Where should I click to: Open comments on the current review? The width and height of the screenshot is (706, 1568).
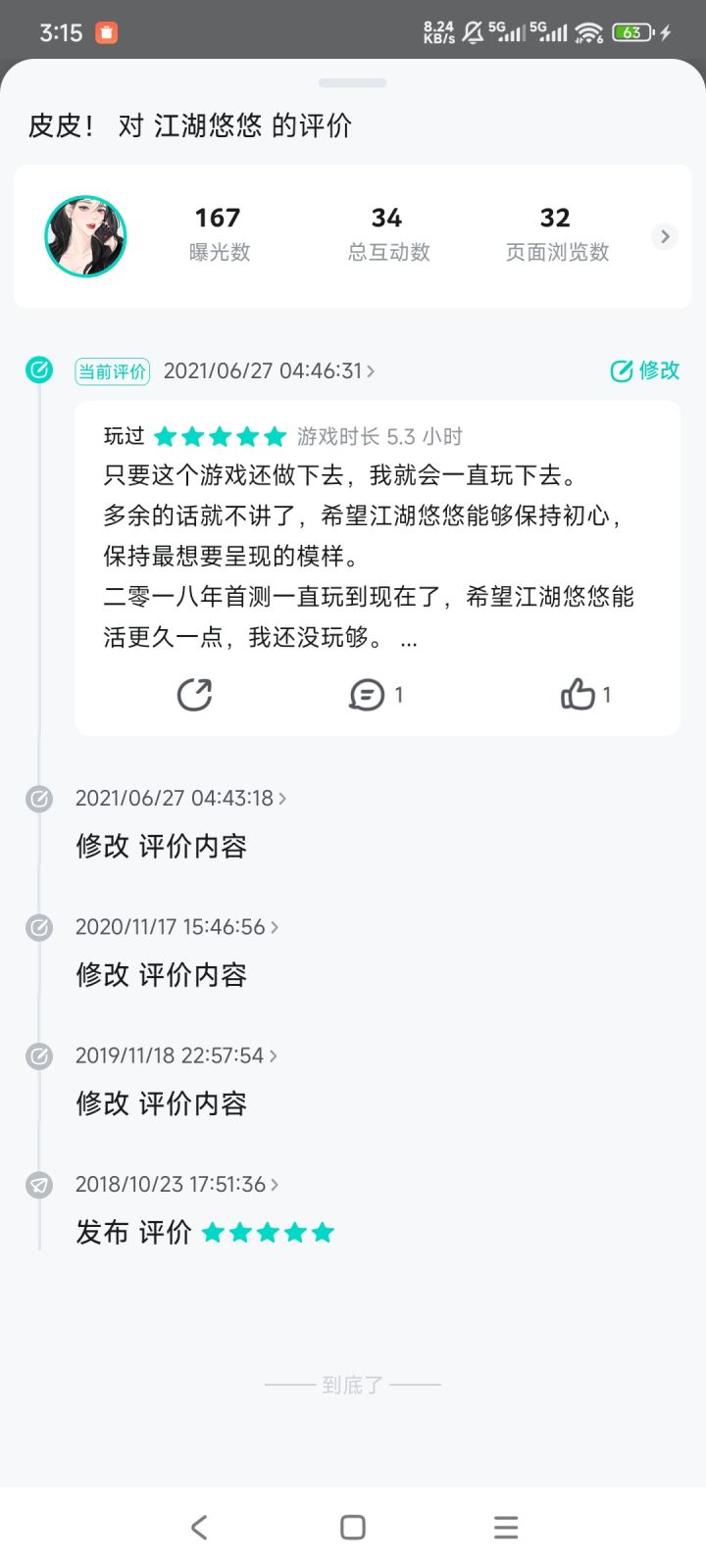coord(377,695)
